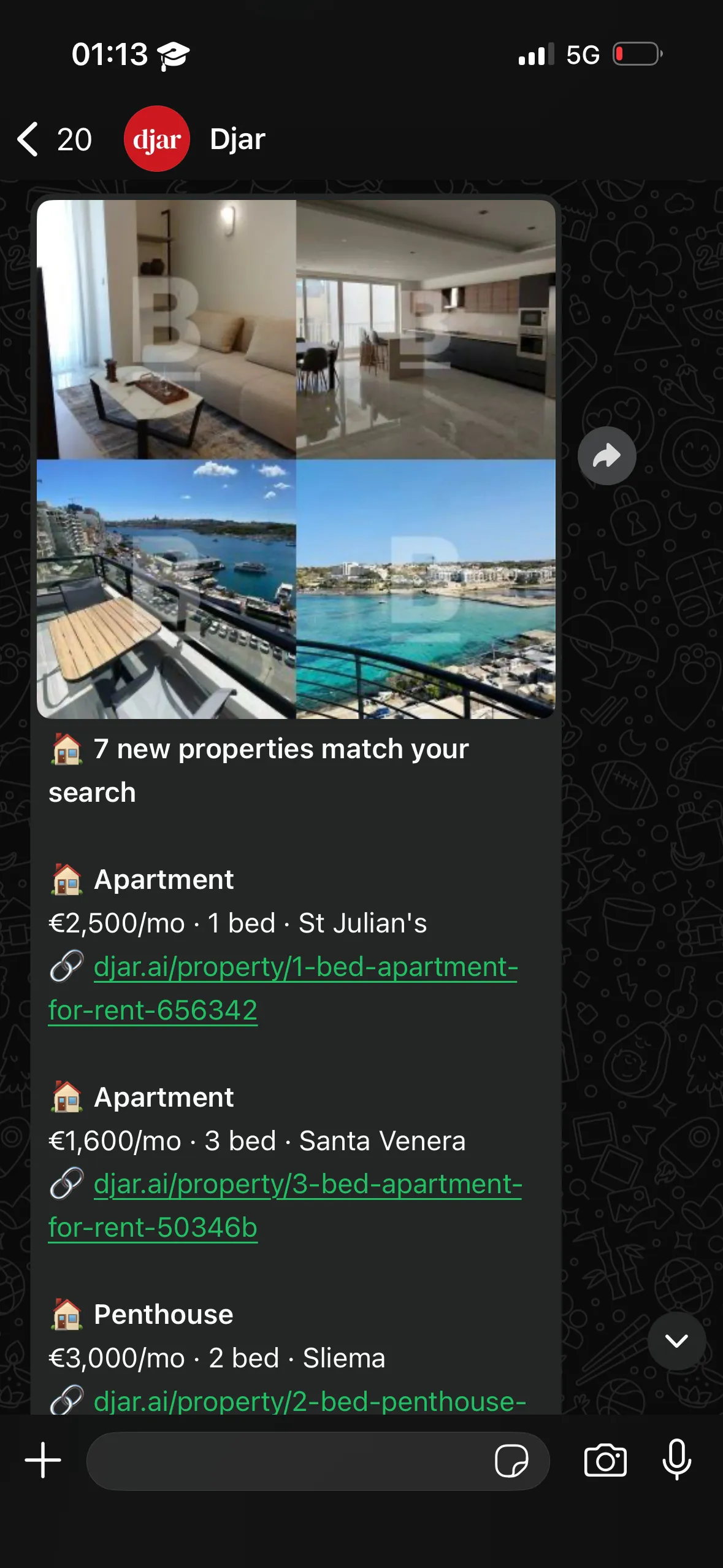Jump to the latest message

(x=676, y=1341)
